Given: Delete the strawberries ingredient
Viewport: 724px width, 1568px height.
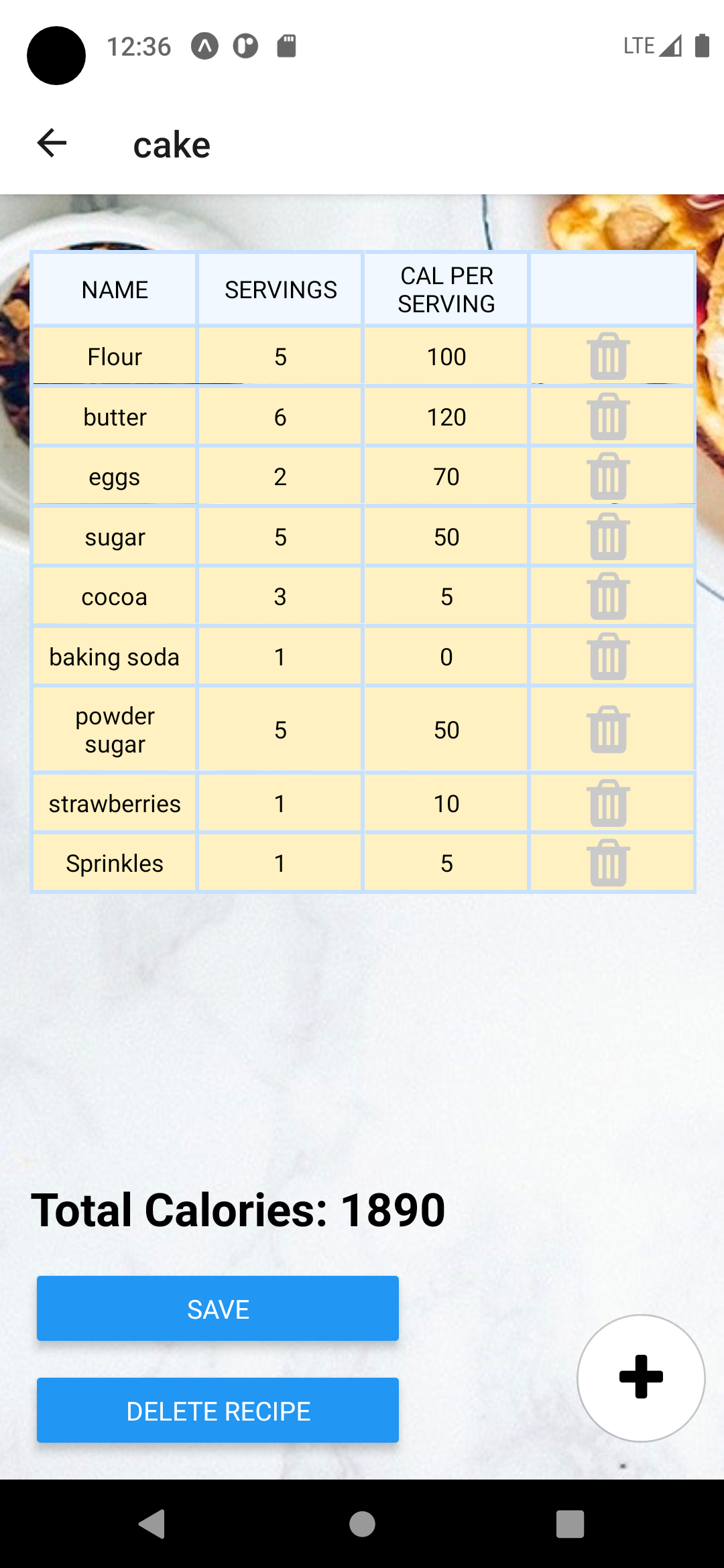Looking at the screenshot, I should pos(609,803).
